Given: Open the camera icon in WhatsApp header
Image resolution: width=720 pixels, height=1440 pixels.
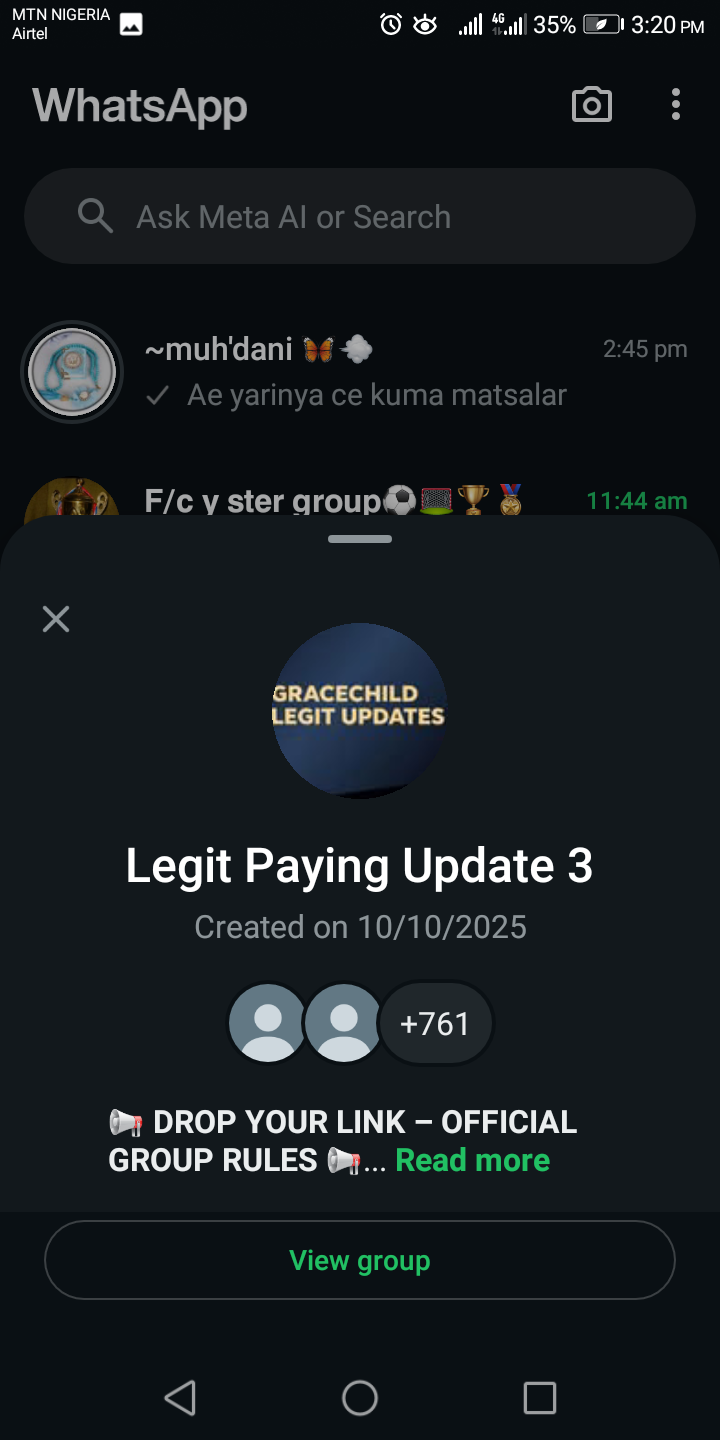Looking at the screenshot, I should point(591,105).
